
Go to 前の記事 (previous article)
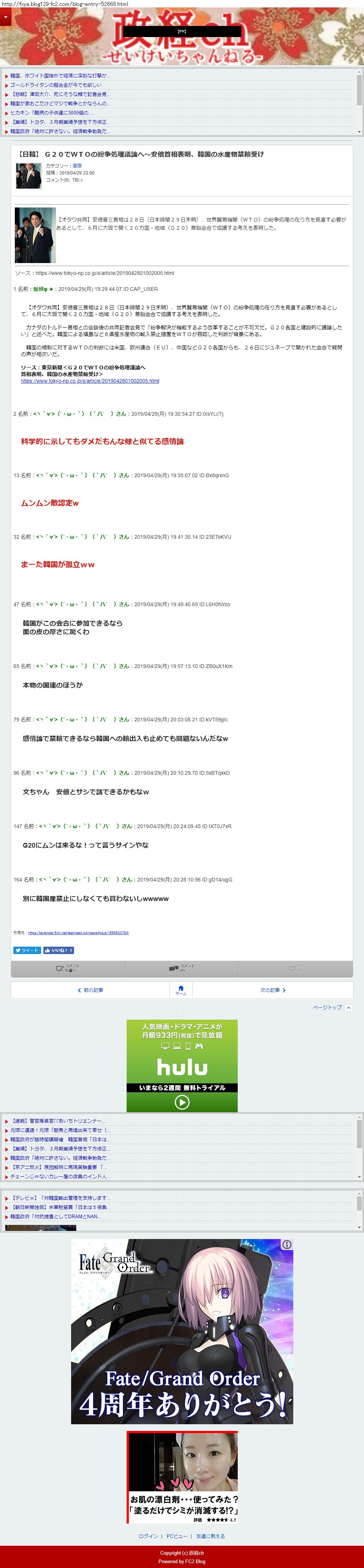(x=90, y=990)
